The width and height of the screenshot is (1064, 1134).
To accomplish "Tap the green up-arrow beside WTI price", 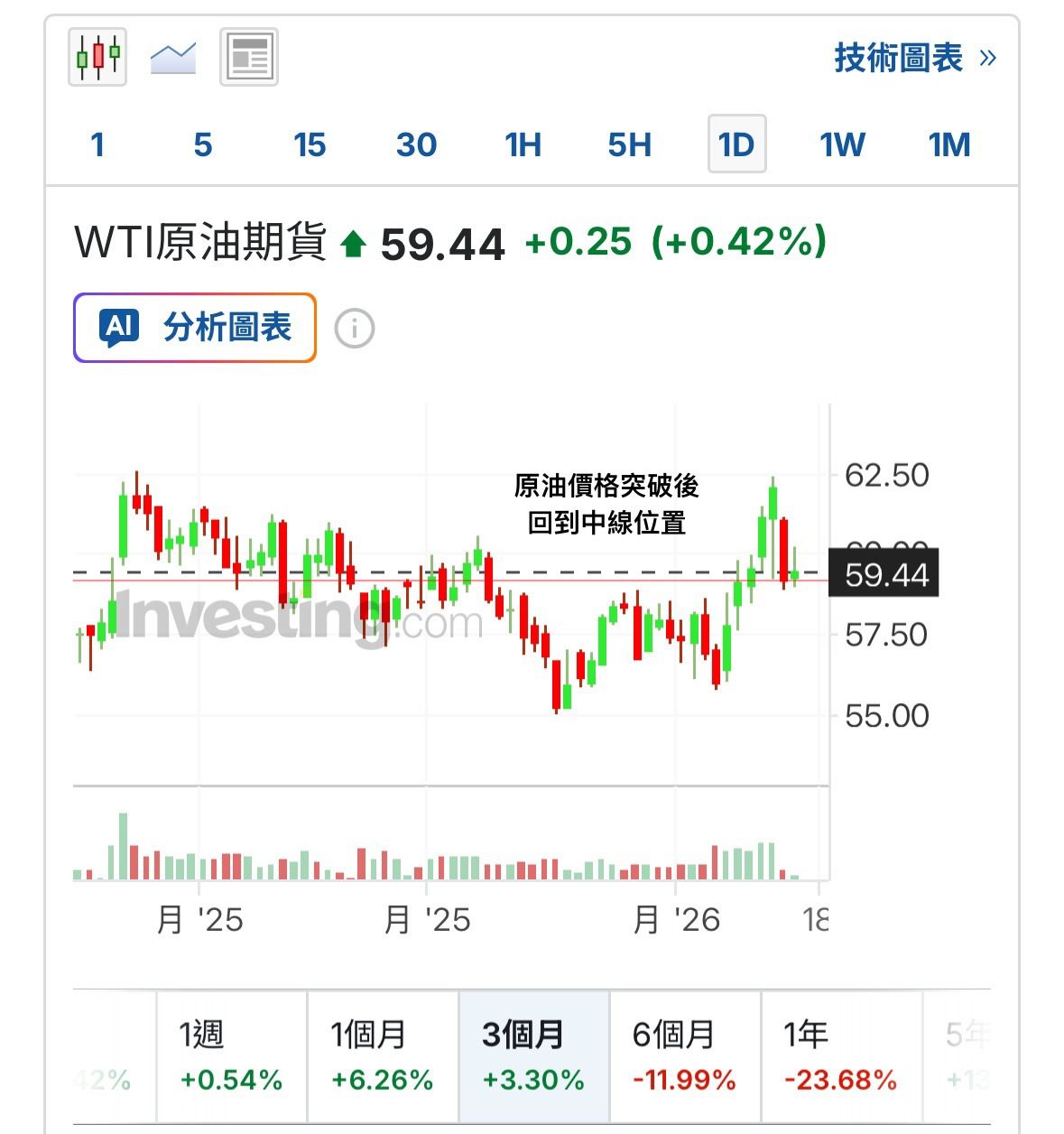I will (354, 242).
